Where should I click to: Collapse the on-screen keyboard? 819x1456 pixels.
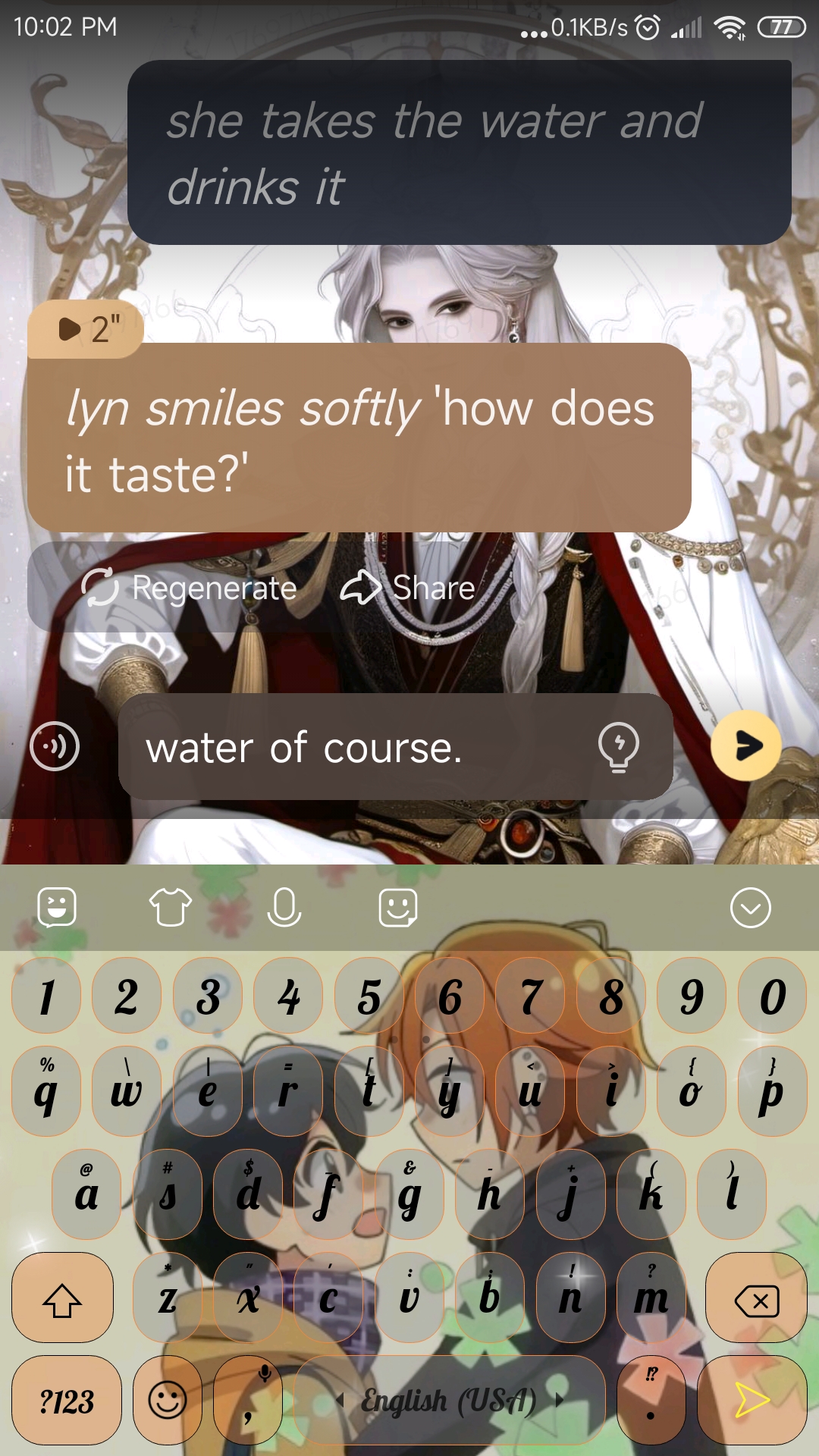pos(751,907)
